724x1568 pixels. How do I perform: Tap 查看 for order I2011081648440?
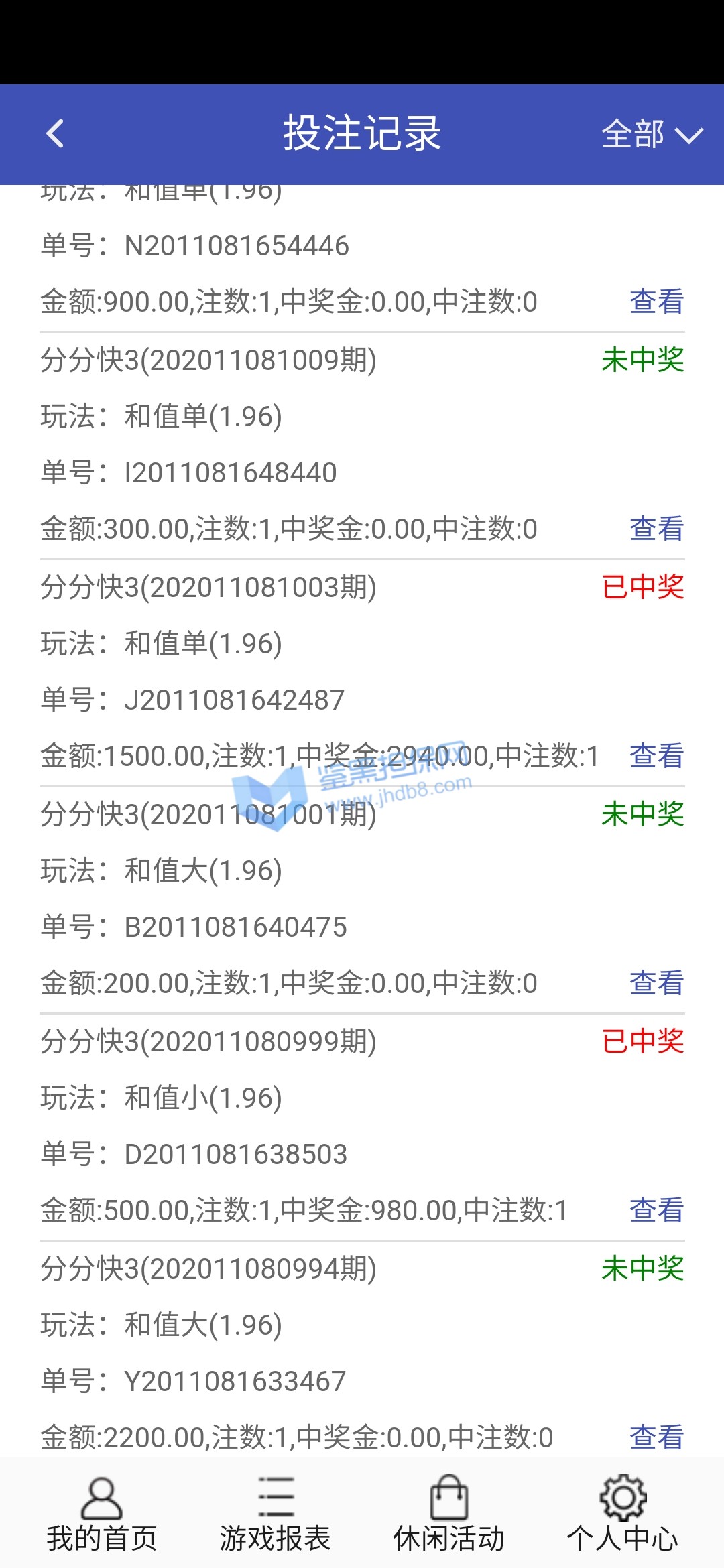click(x=656, y=529)
